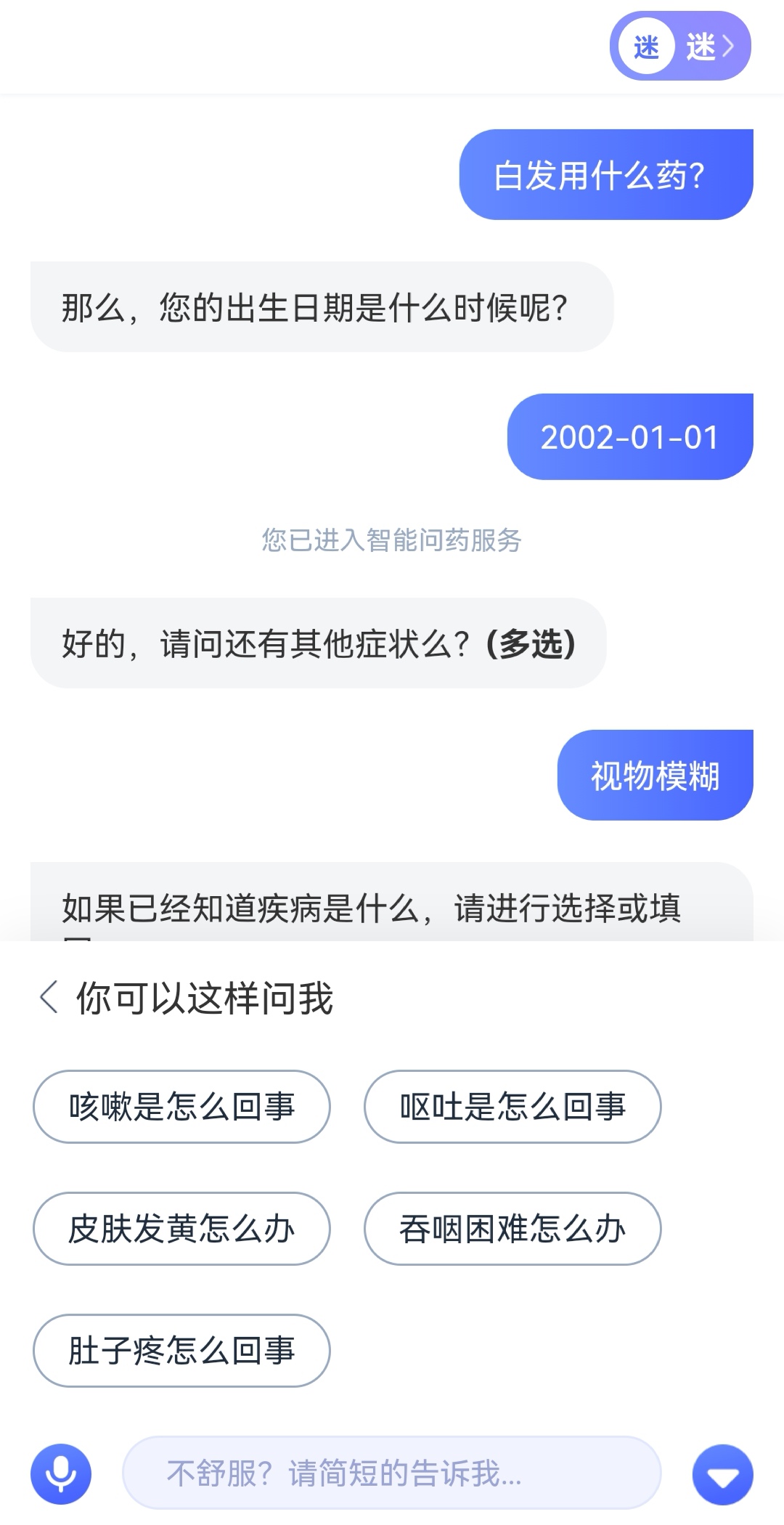This screenshot has height=1525, width=784.
Task: Choose 吞咽困难怎么办 suggestion
Action: point(513,1228)
